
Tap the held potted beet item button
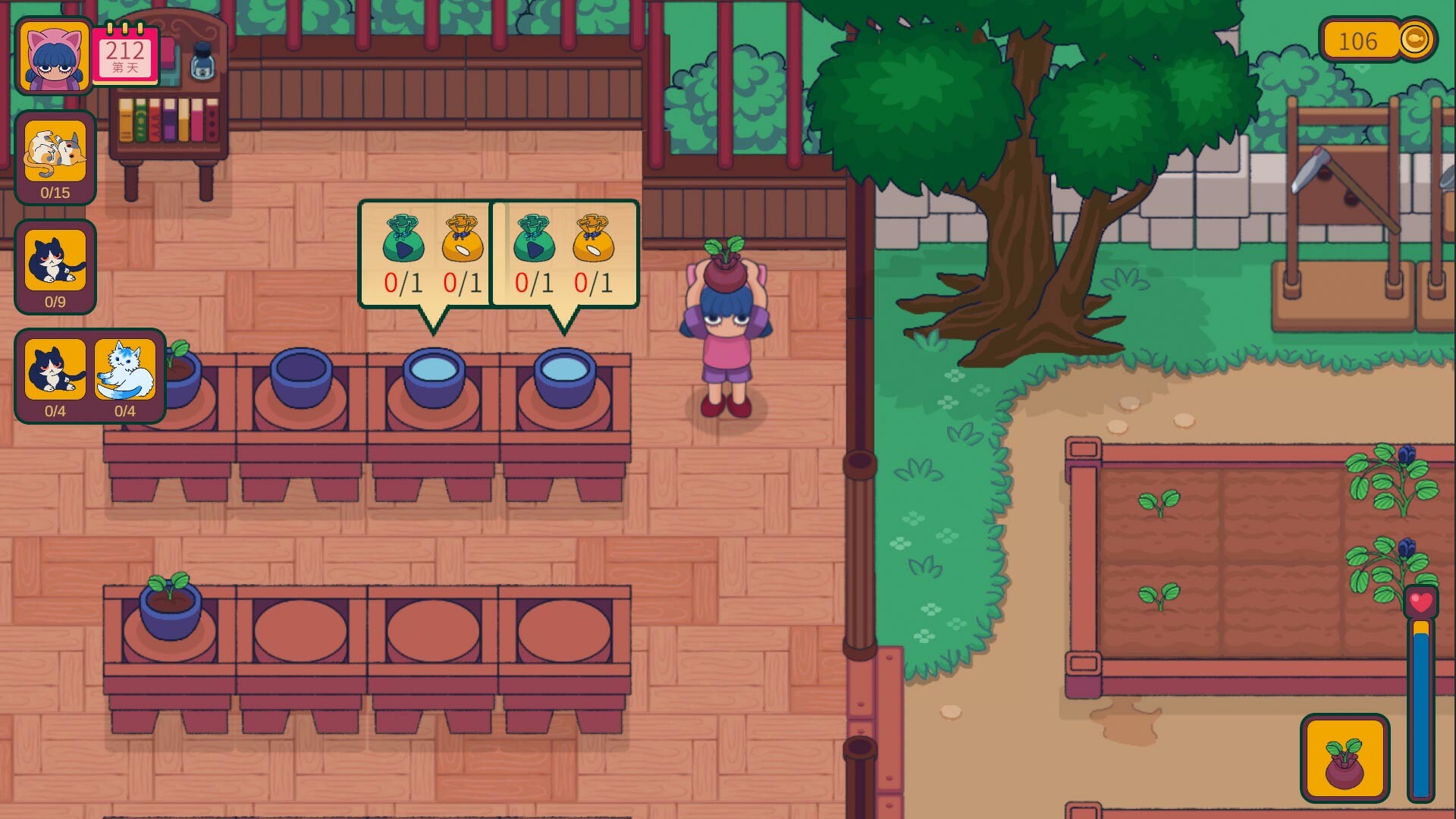tap(1345, 758)
